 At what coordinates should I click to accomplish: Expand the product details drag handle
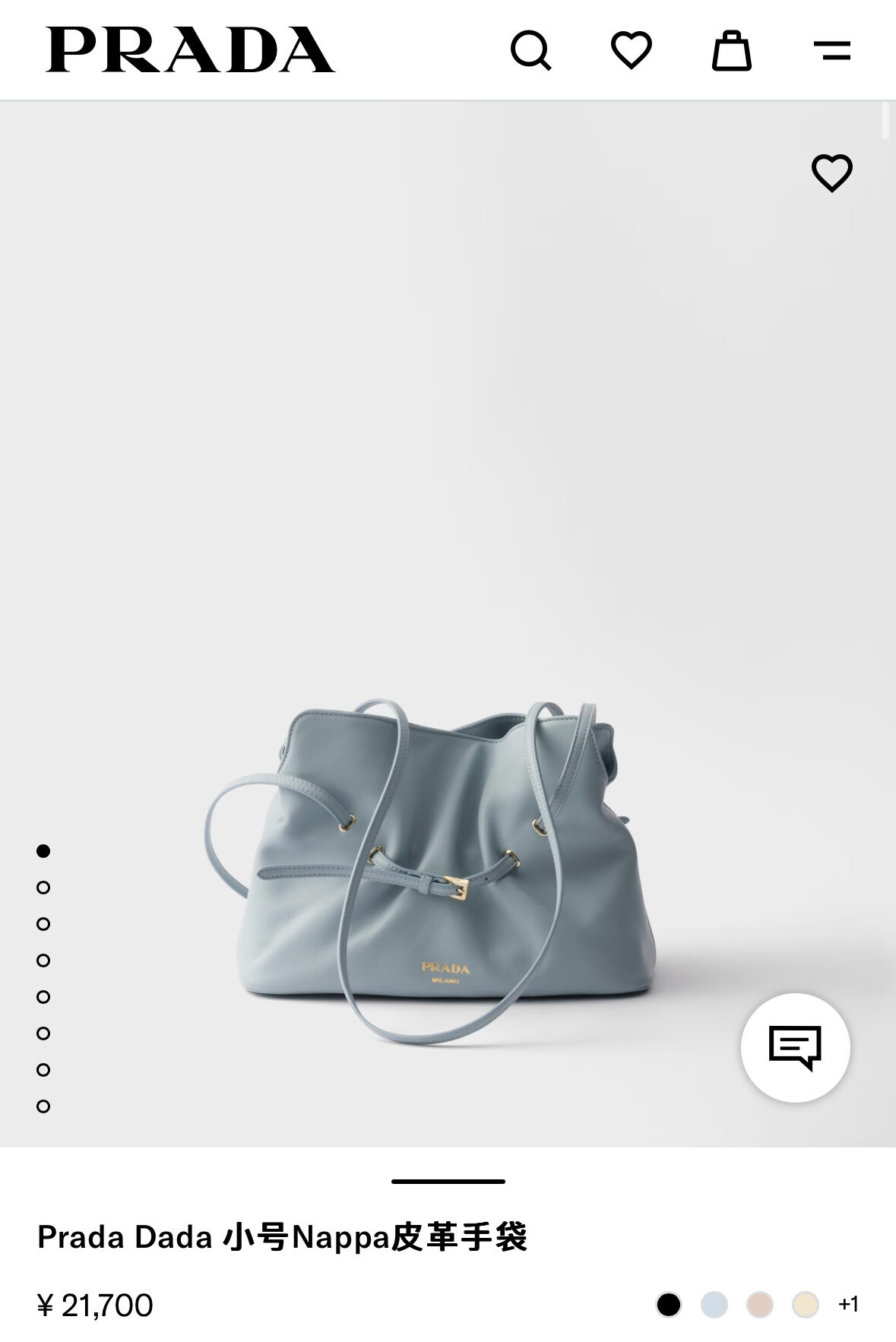448,1181
